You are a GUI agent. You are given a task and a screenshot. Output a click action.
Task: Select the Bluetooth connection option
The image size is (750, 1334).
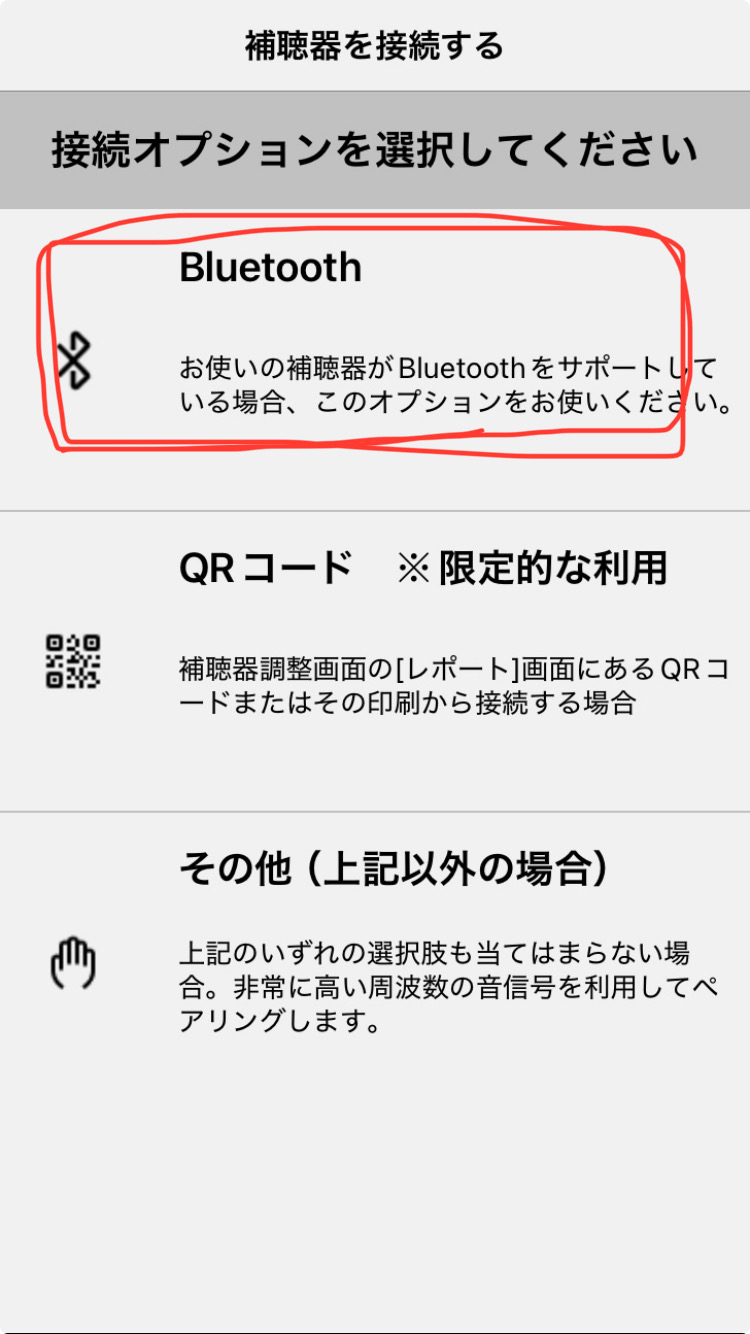point(374,340)
